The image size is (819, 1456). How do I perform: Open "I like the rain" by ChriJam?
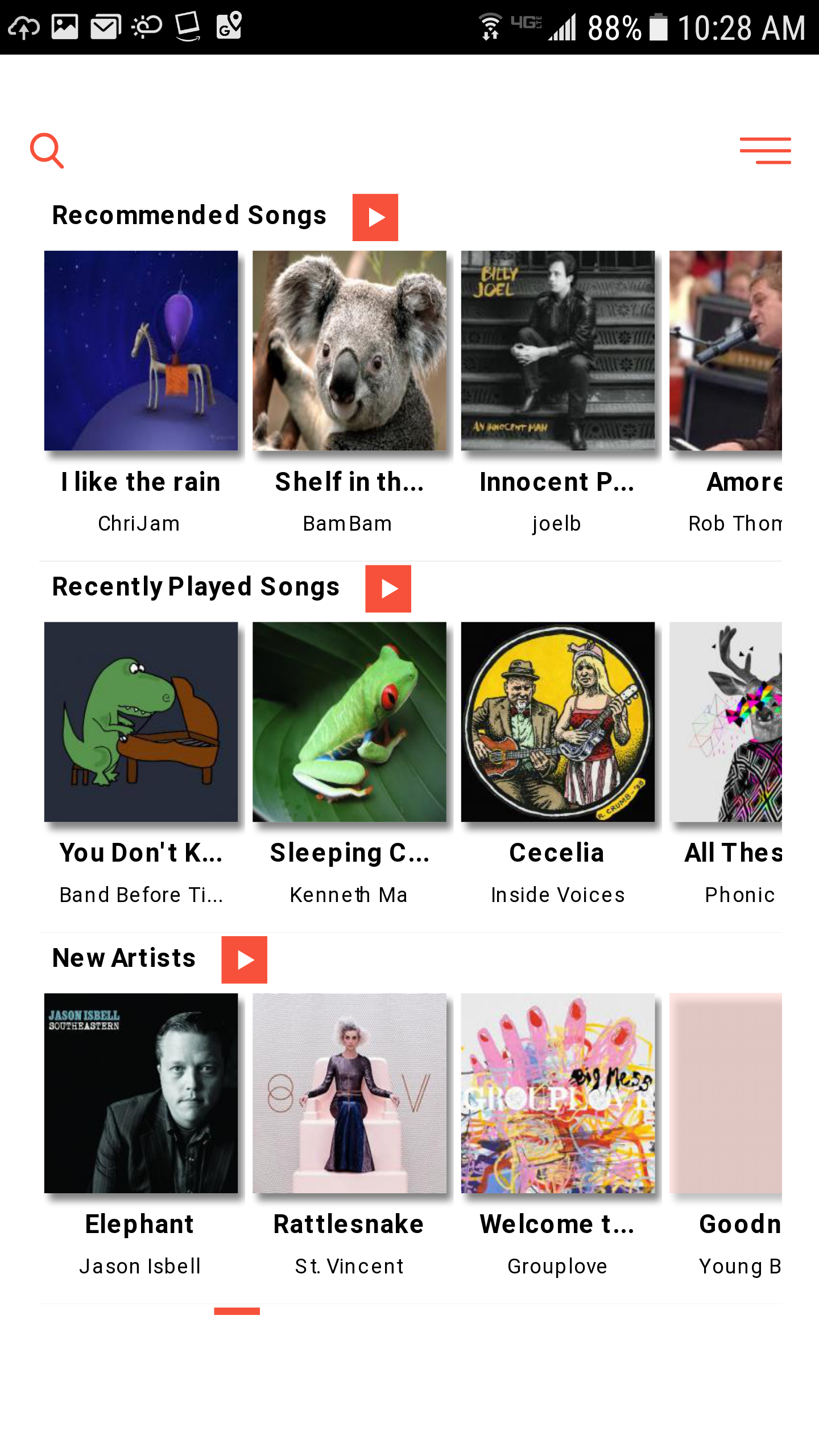[x=141, y=351]
